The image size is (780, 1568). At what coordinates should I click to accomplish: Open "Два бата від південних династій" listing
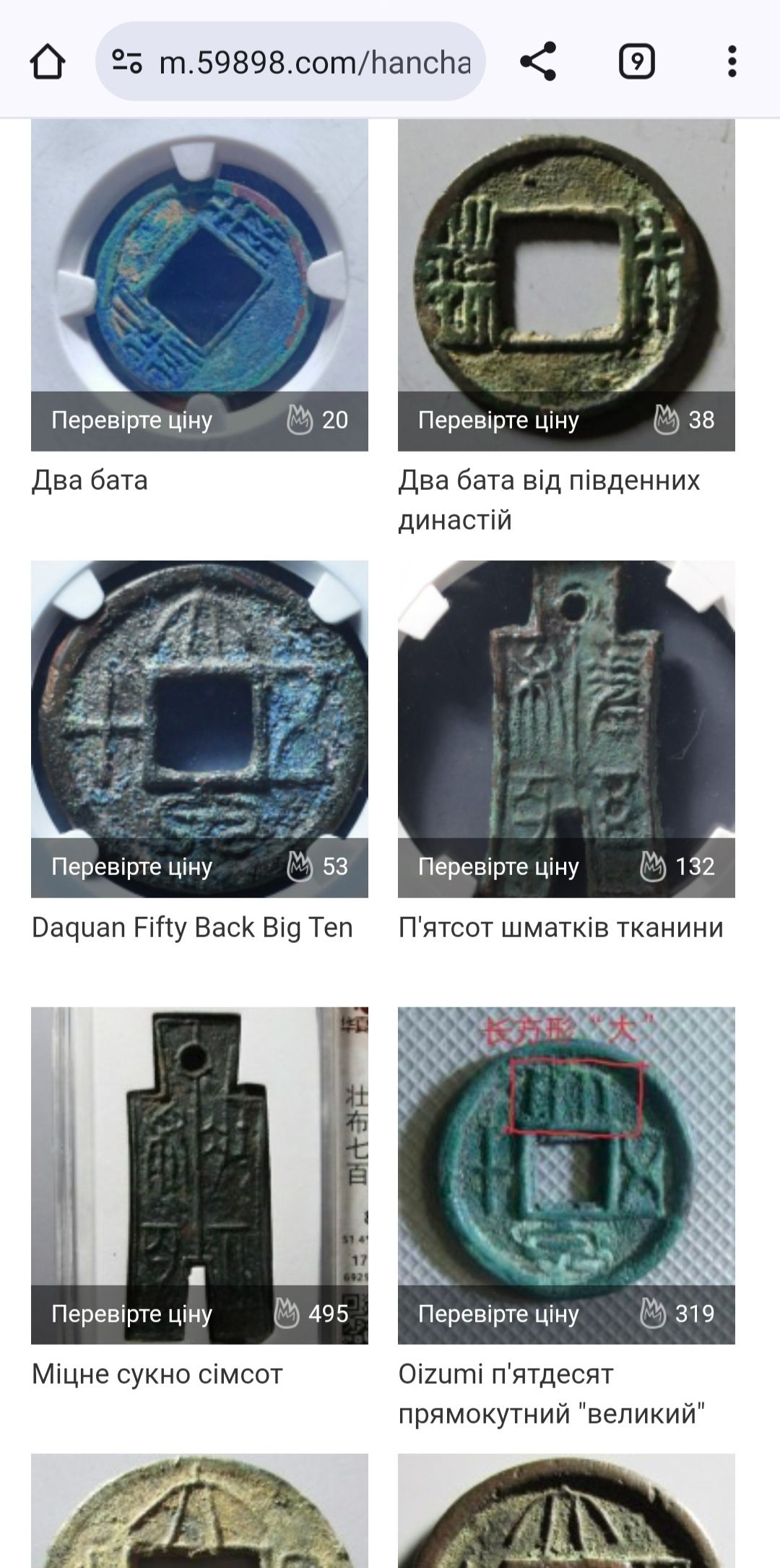(566, 285)
